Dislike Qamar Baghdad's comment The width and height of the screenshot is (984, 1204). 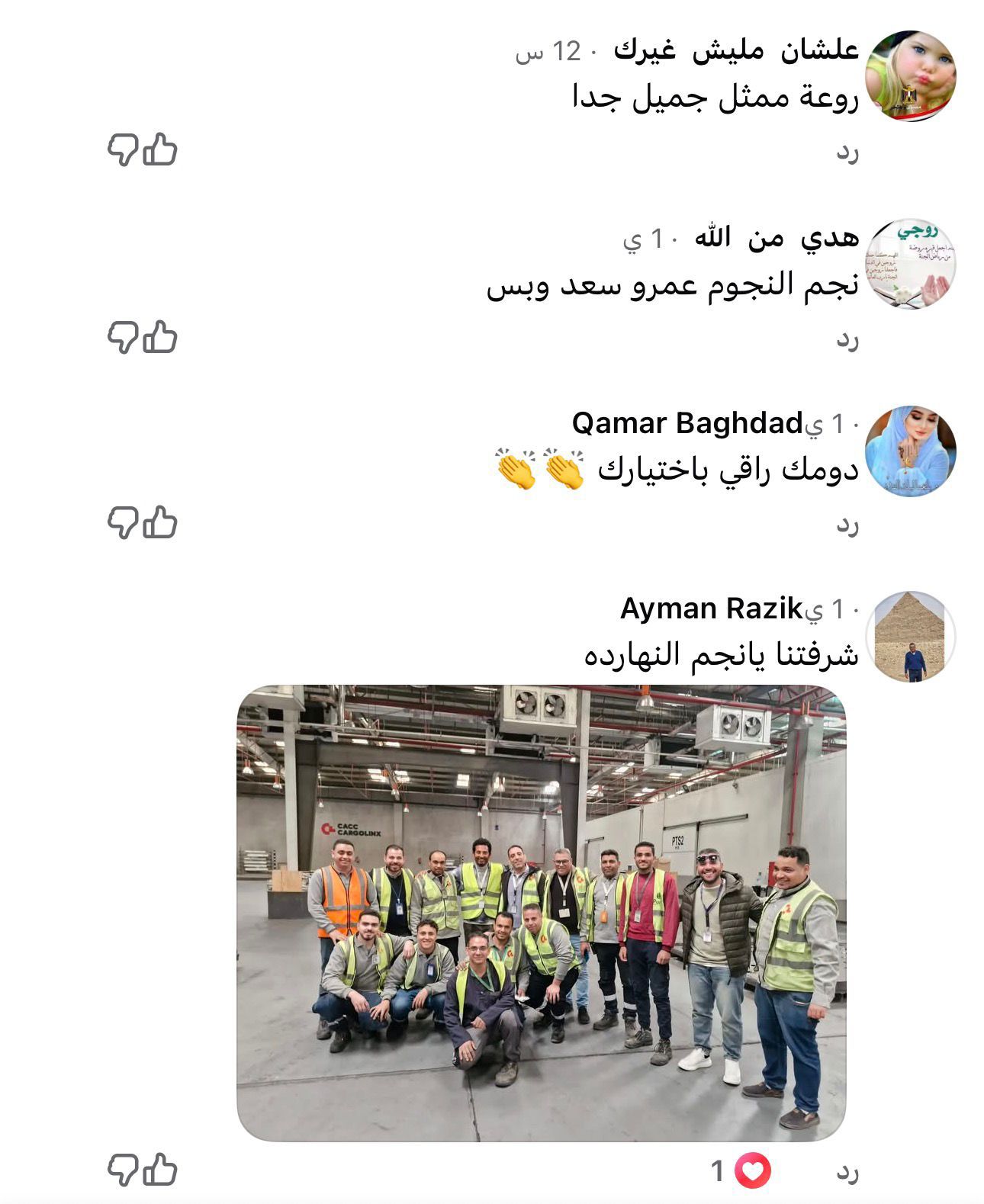(122, 523)
